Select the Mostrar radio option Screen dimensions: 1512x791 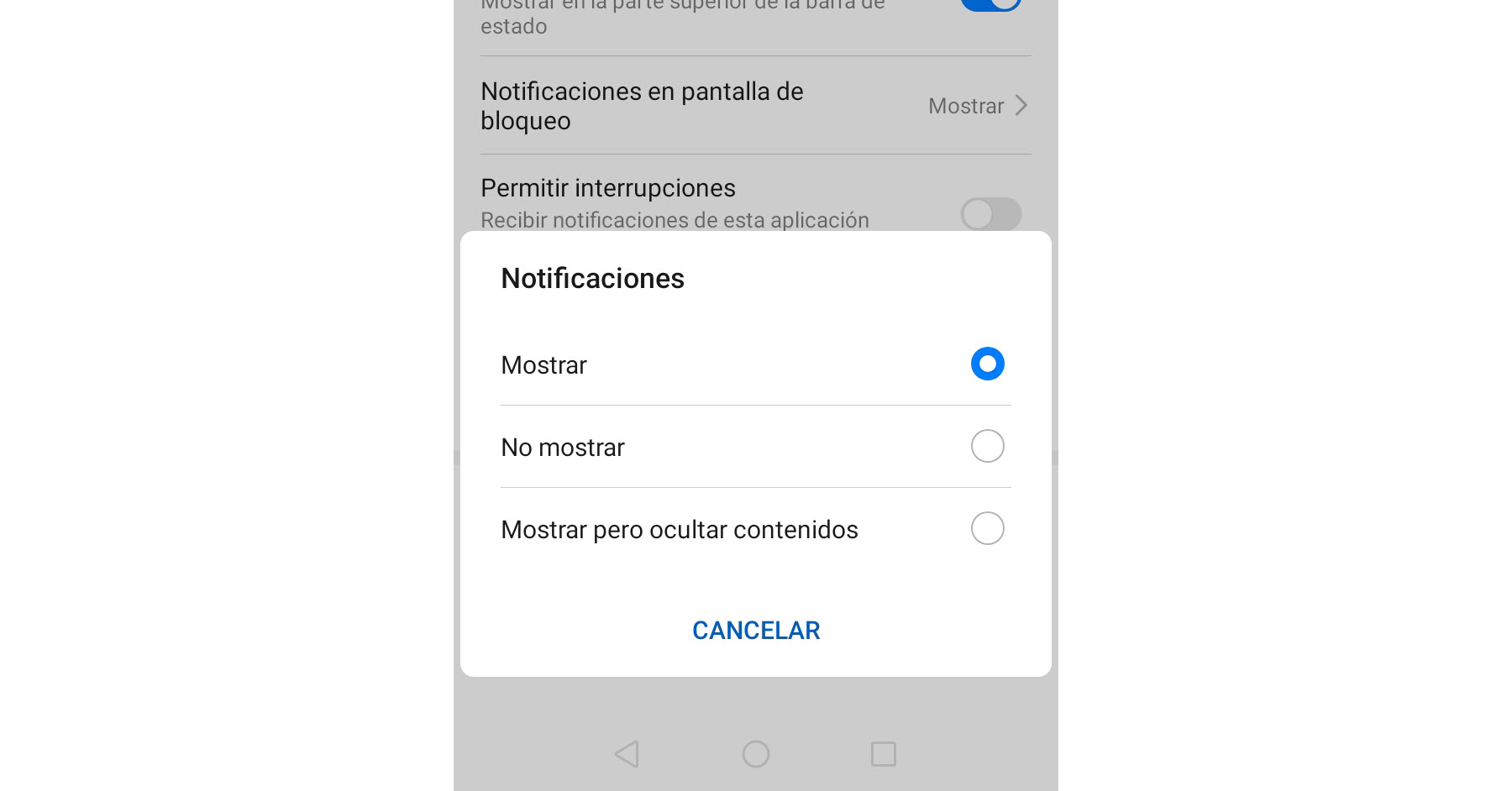pos(987,364)
